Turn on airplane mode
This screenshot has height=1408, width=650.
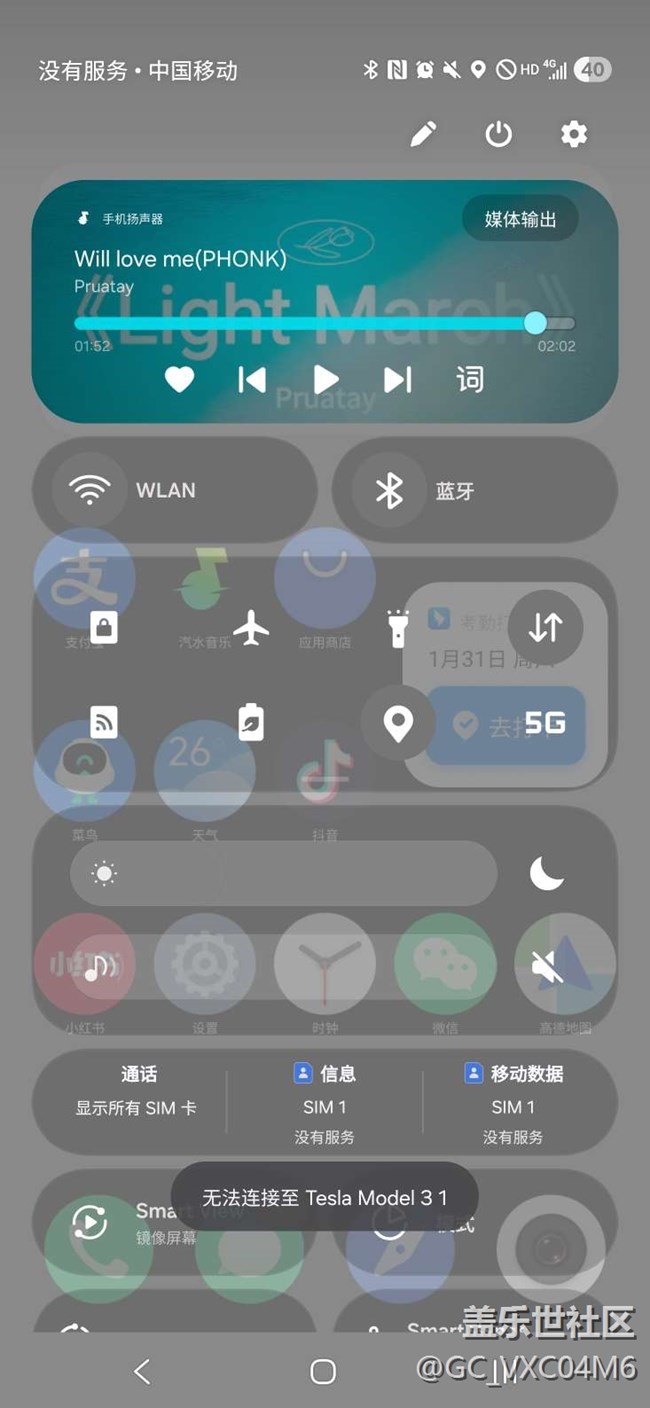[x=252, y=628]
